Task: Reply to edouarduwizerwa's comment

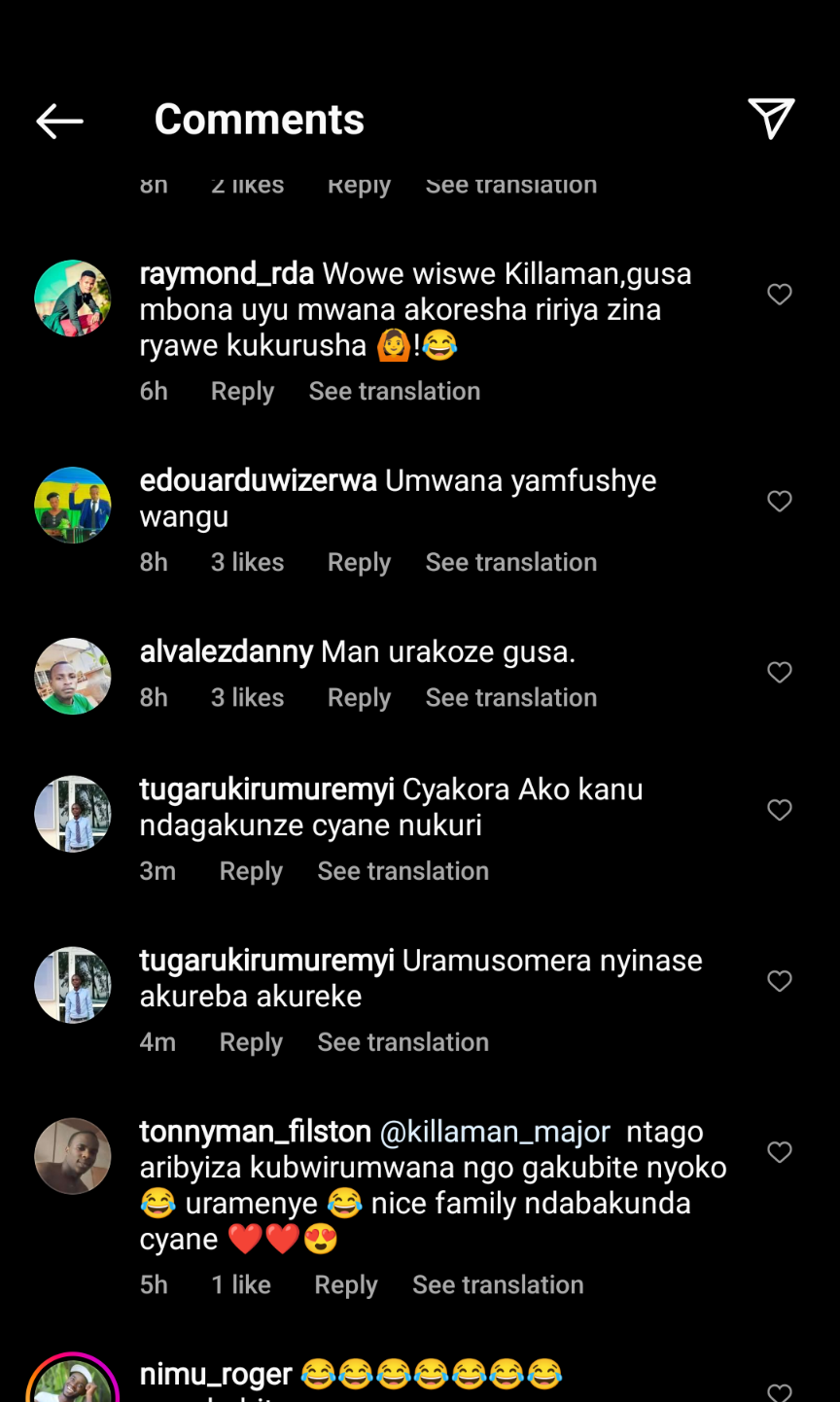Action: pos(359,563)
